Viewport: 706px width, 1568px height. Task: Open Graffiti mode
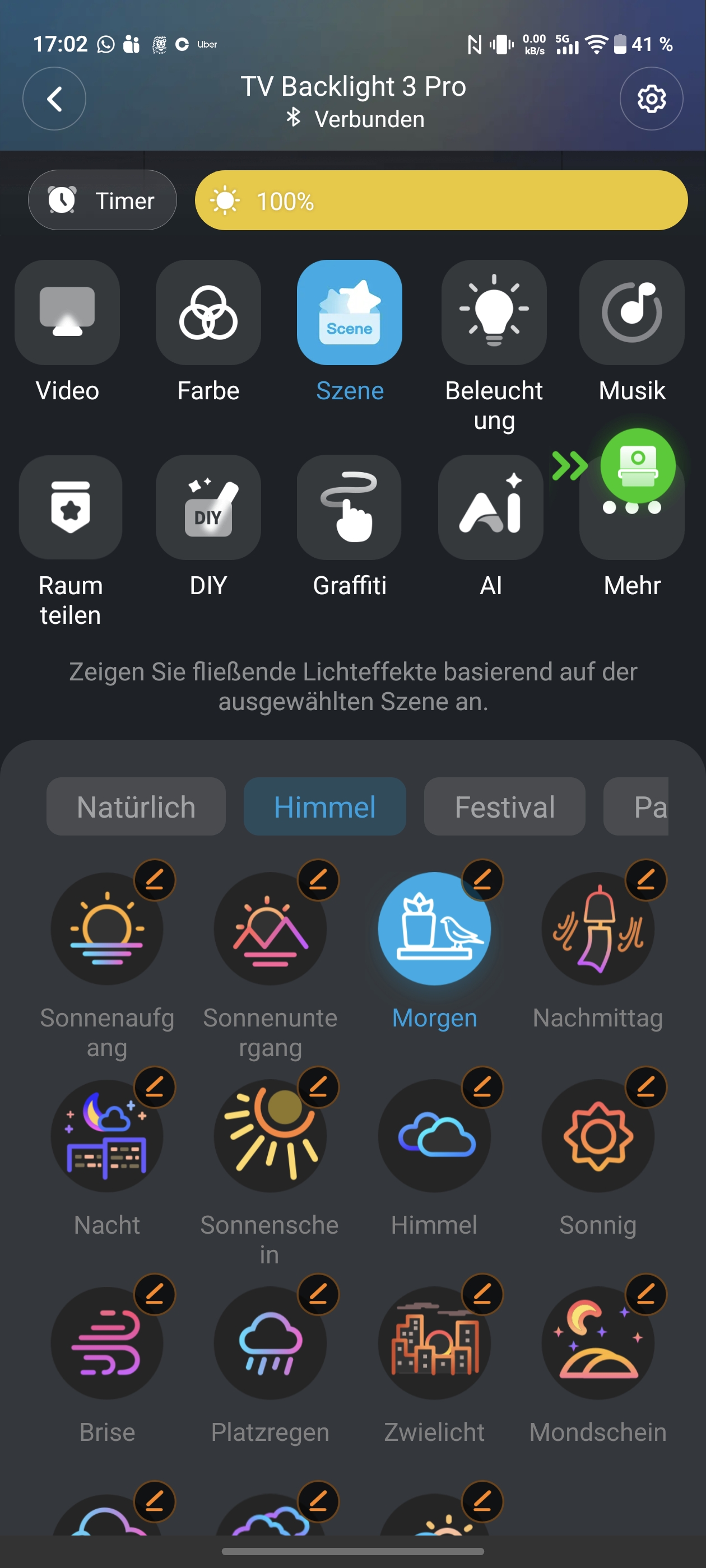[349, 508]
